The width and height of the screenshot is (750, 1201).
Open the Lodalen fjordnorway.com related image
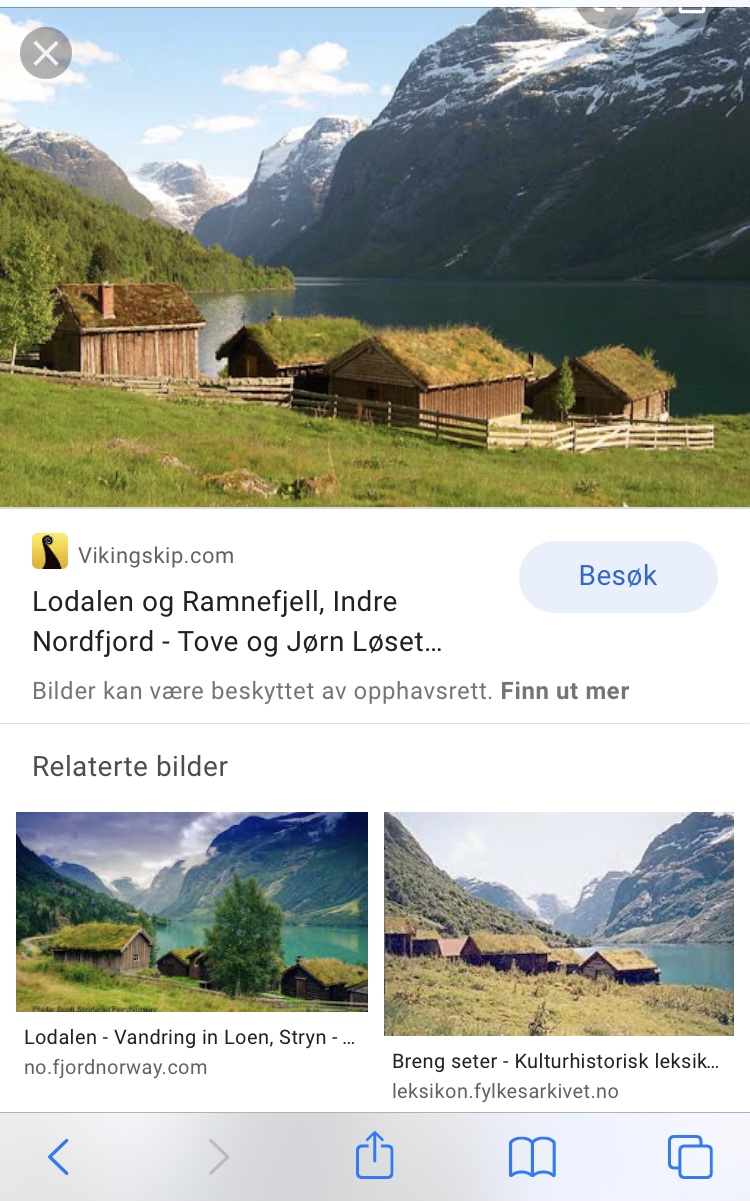click(192, 911)
